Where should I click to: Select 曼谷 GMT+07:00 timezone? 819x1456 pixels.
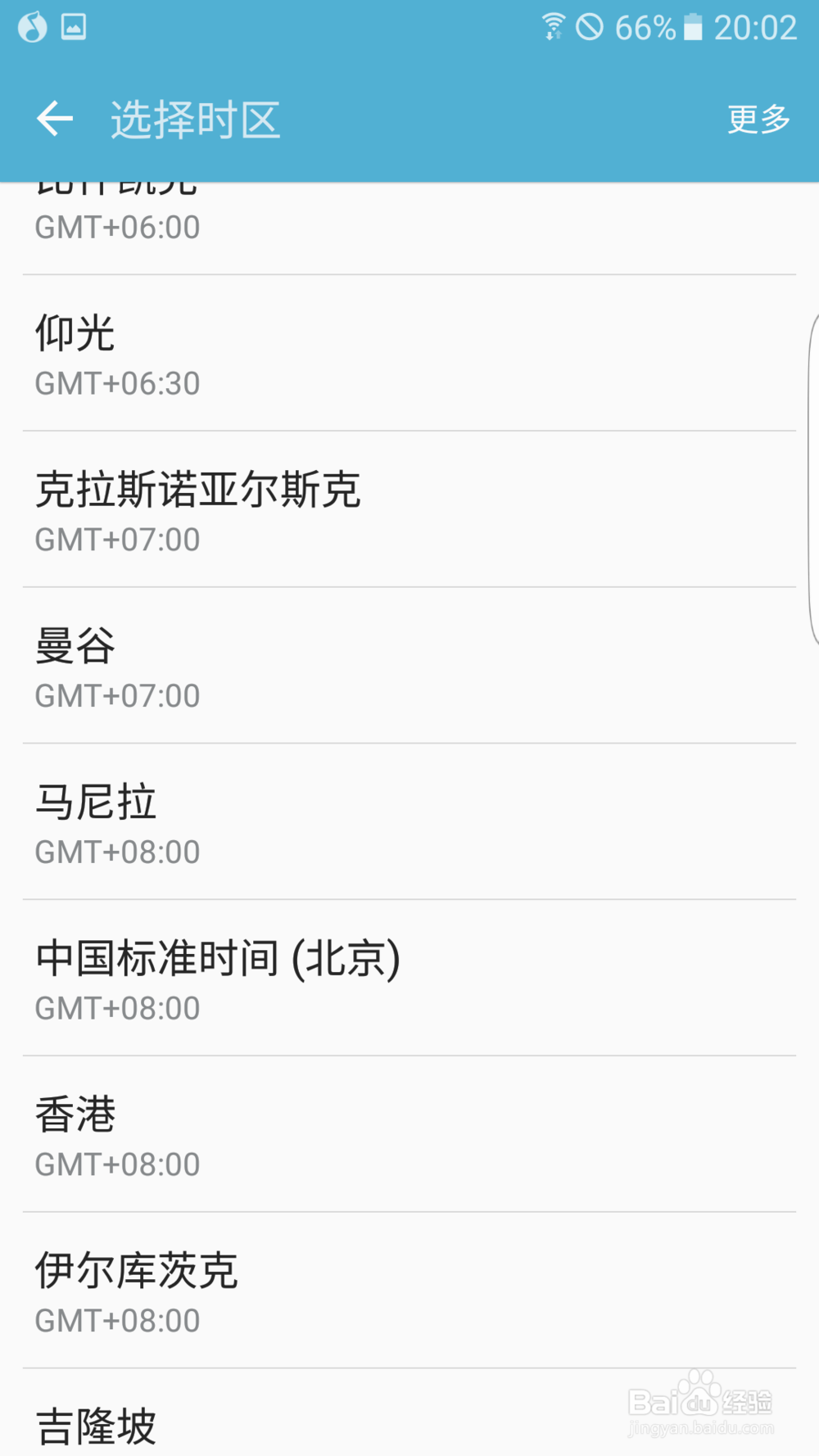(x=409, y=667)
